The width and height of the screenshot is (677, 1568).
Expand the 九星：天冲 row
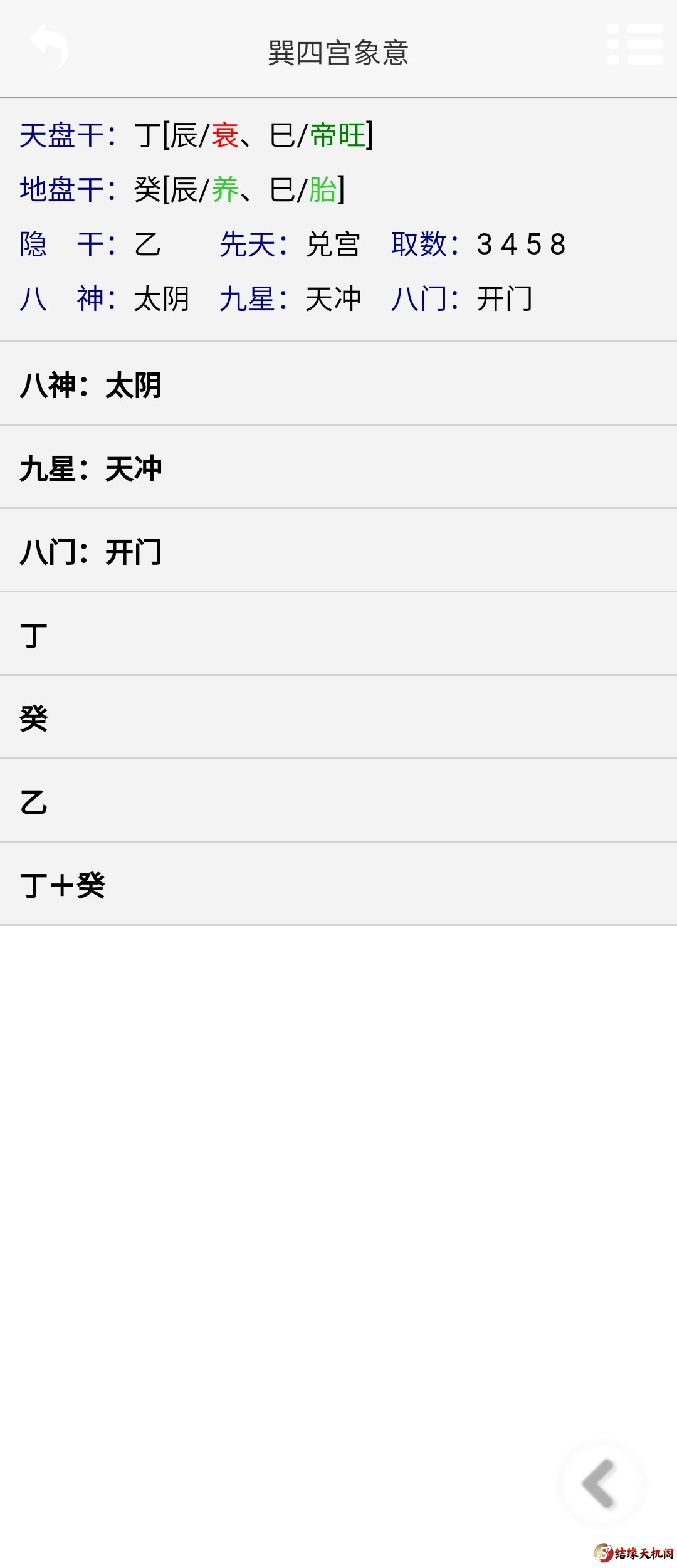pyautogui.click(x=338, y=468)
